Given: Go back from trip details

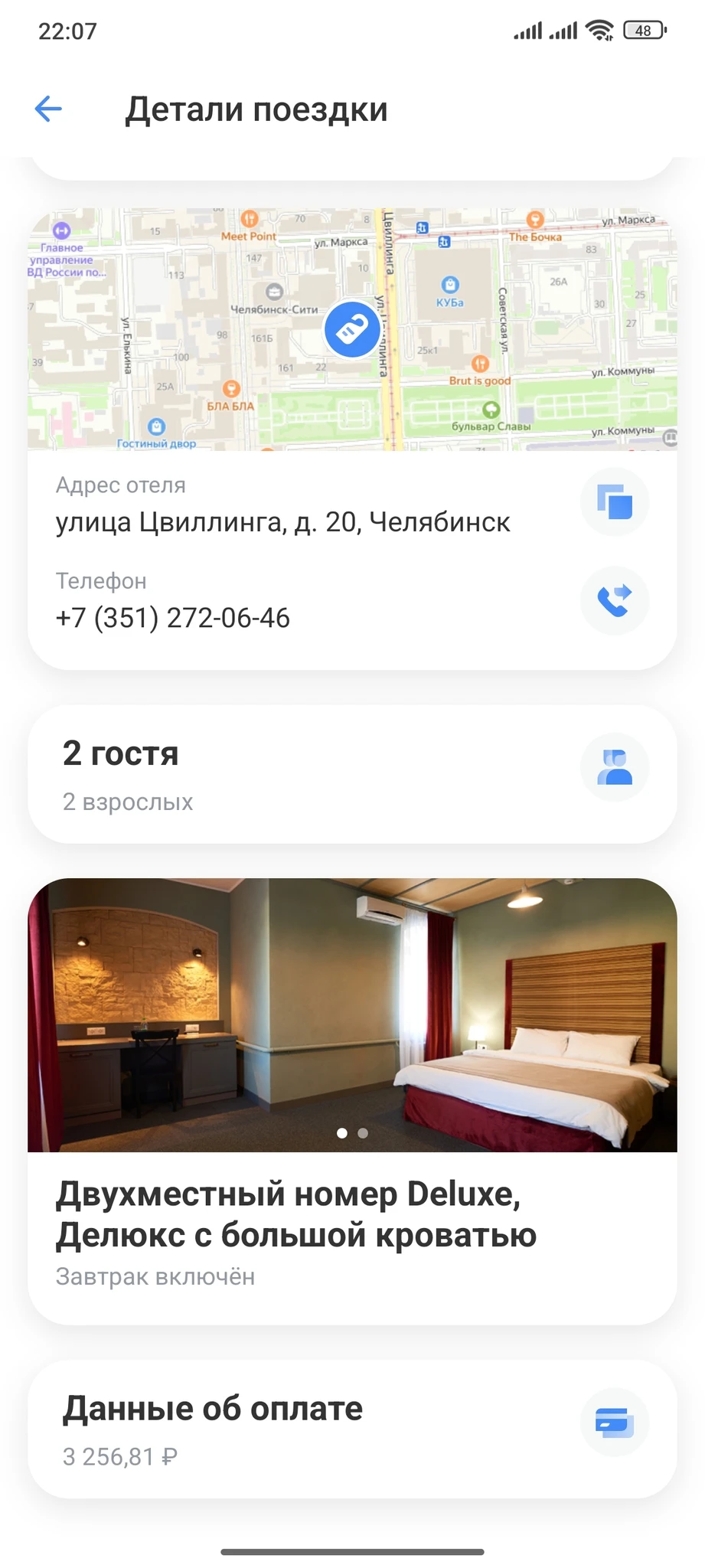Looking at the screenshot, I should 48,109.
